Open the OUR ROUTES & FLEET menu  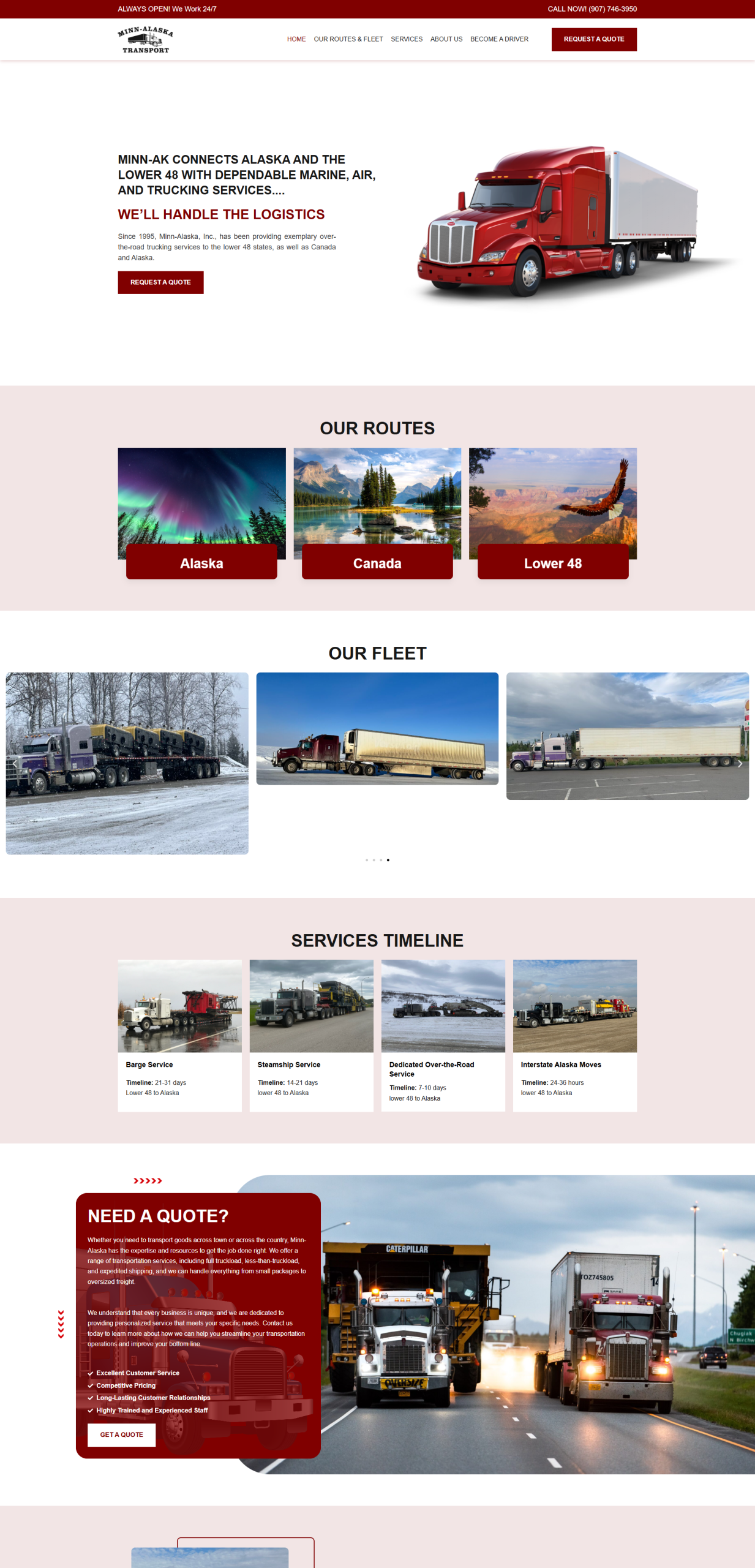pos(348,39)
